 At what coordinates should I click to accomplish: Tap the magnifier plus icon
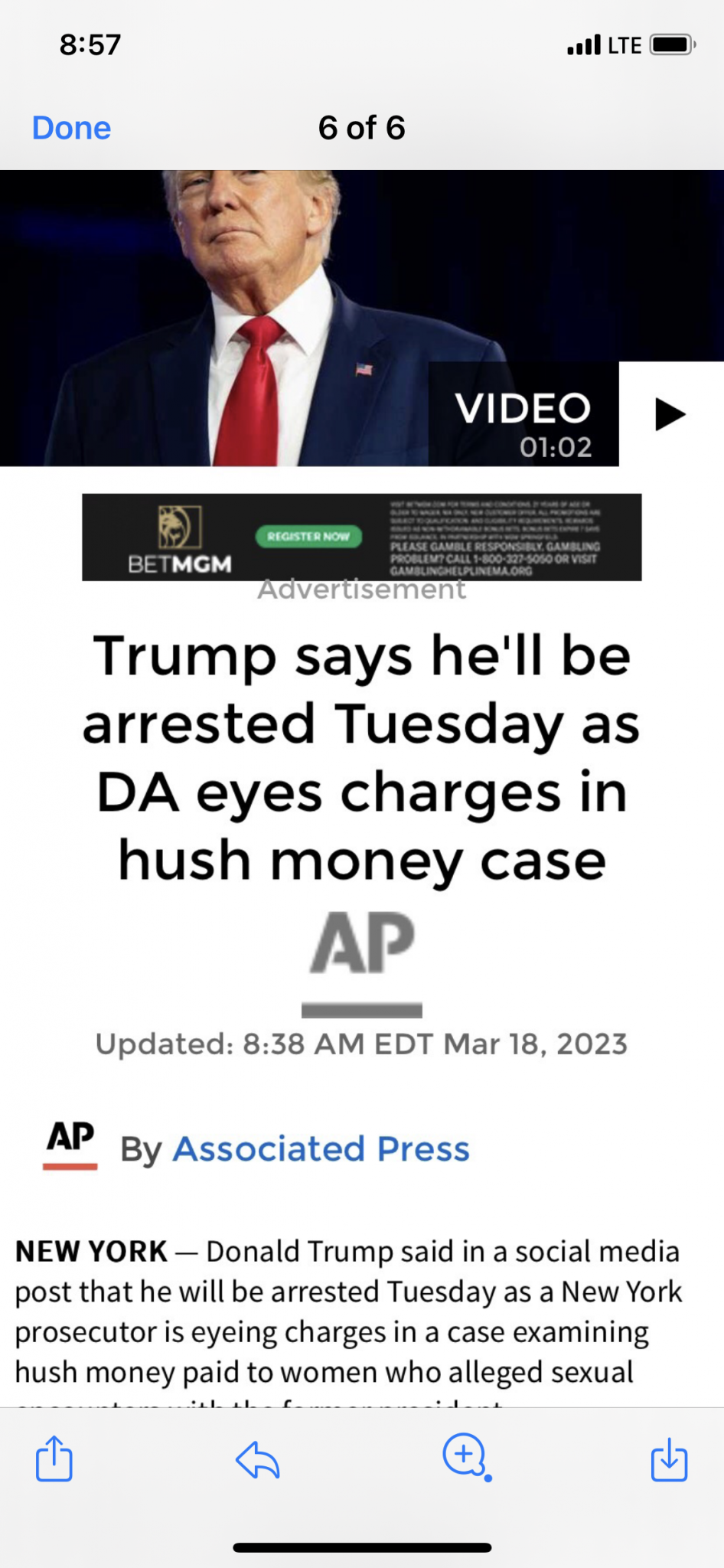tap(465, 1455)
